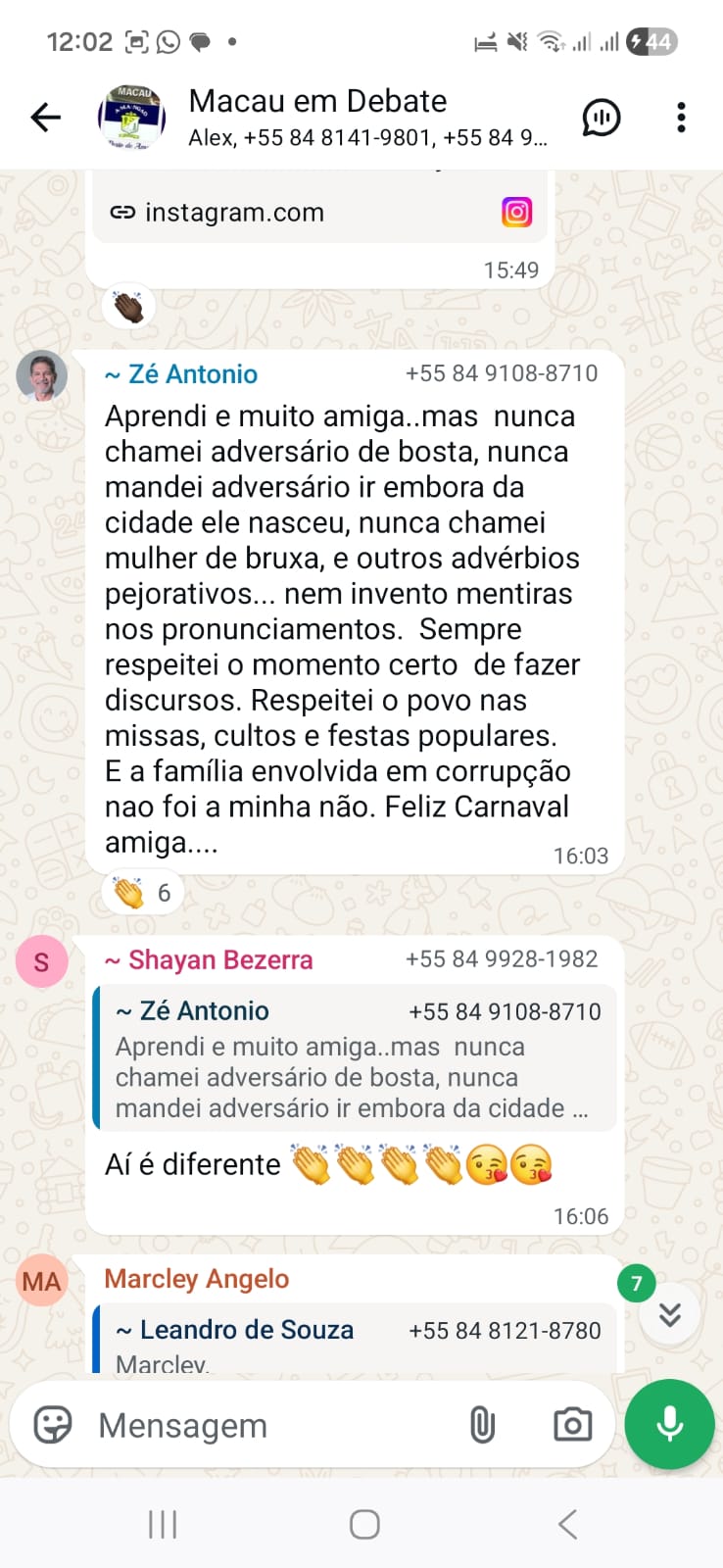The width and height of the screenshot is (723, 1568).
Task: View the 6 clap reactions on Zé Antonio's message
Action: point(143,893)
